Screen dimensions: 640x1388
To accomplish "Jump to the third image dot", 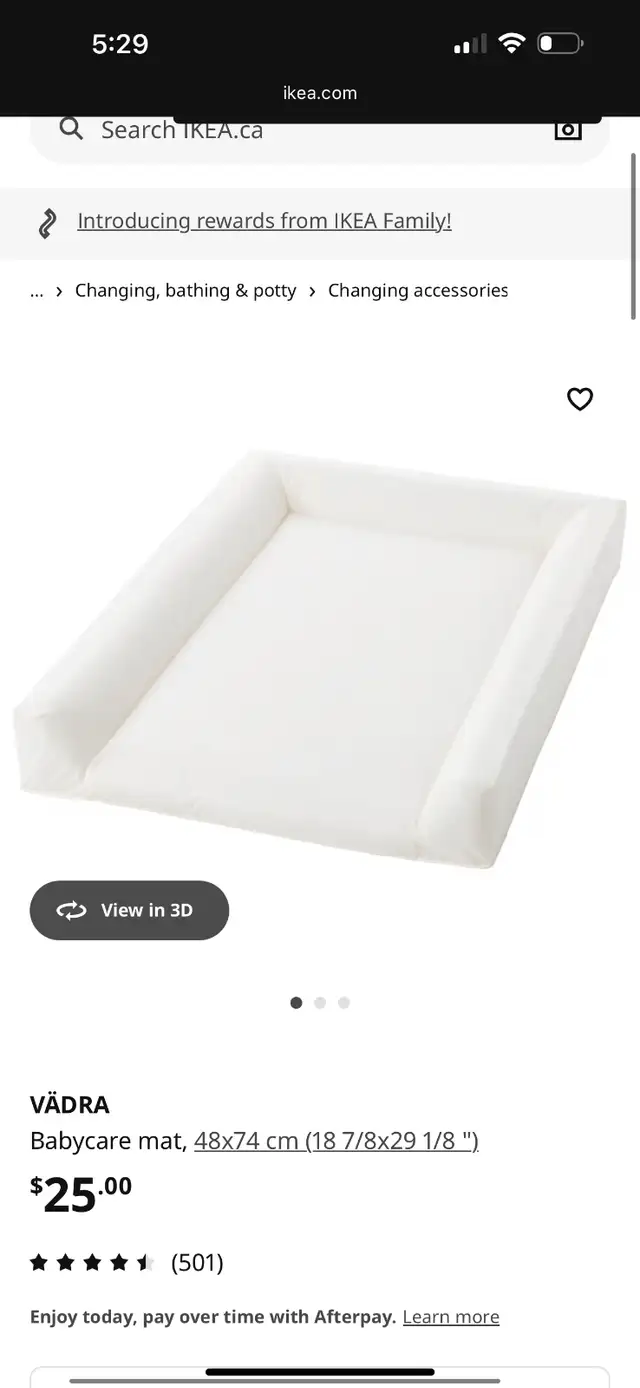I will (344, 1003).
